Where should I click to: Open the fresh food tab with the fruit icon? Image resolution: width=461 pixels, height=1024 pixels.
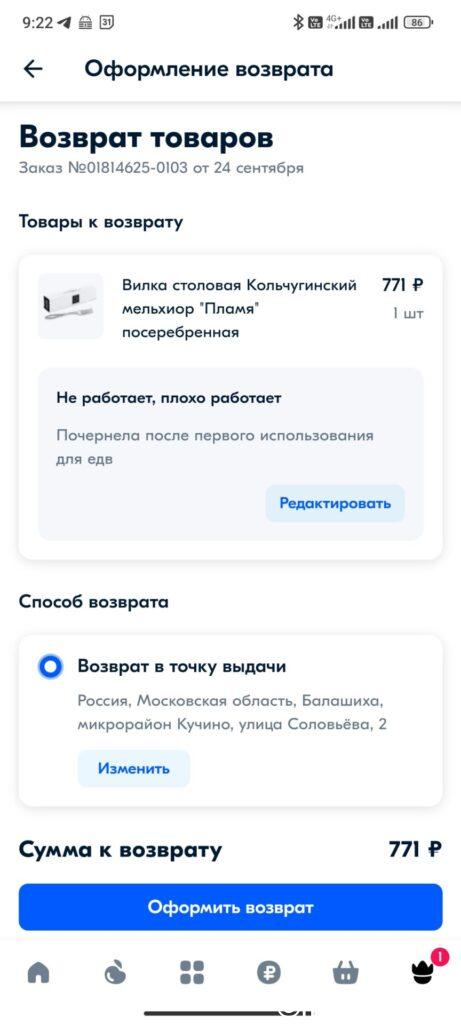115,972
